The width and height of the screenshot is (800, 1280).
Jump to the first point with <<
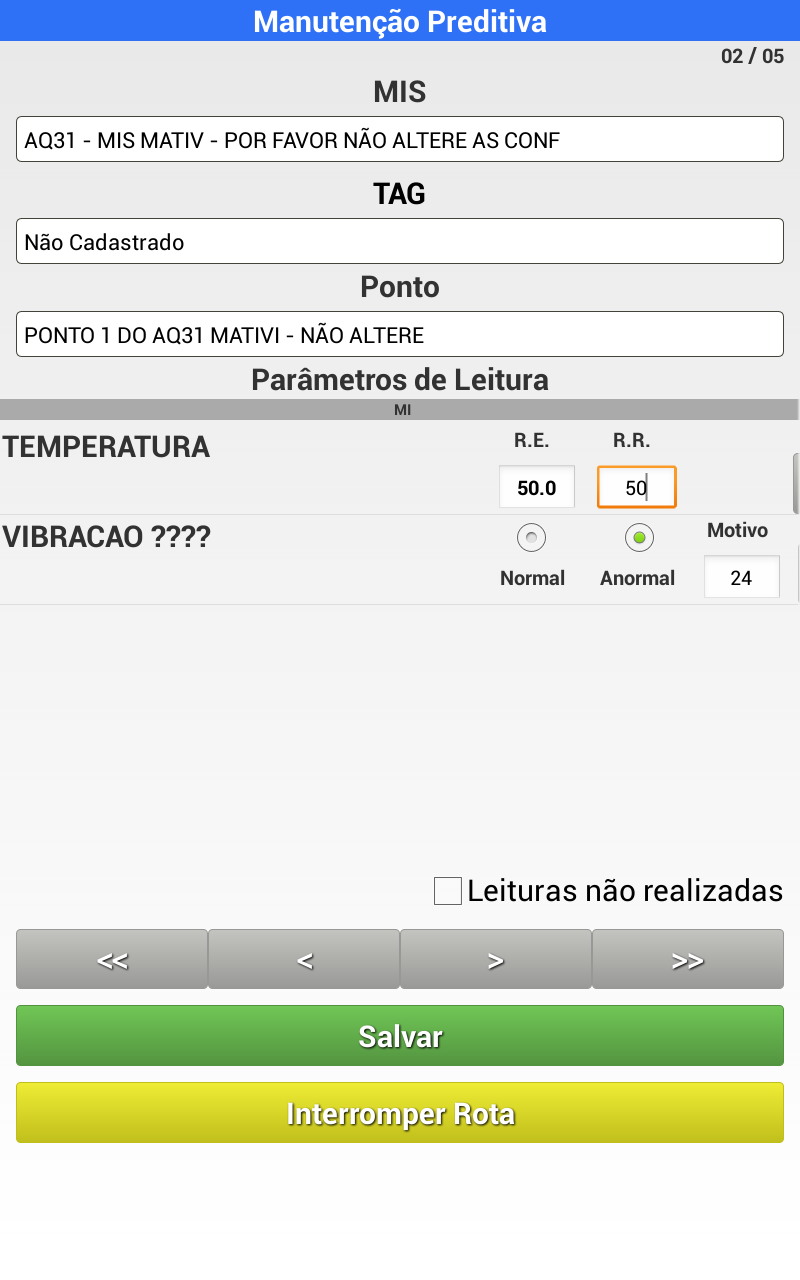[x=112, y=960]
